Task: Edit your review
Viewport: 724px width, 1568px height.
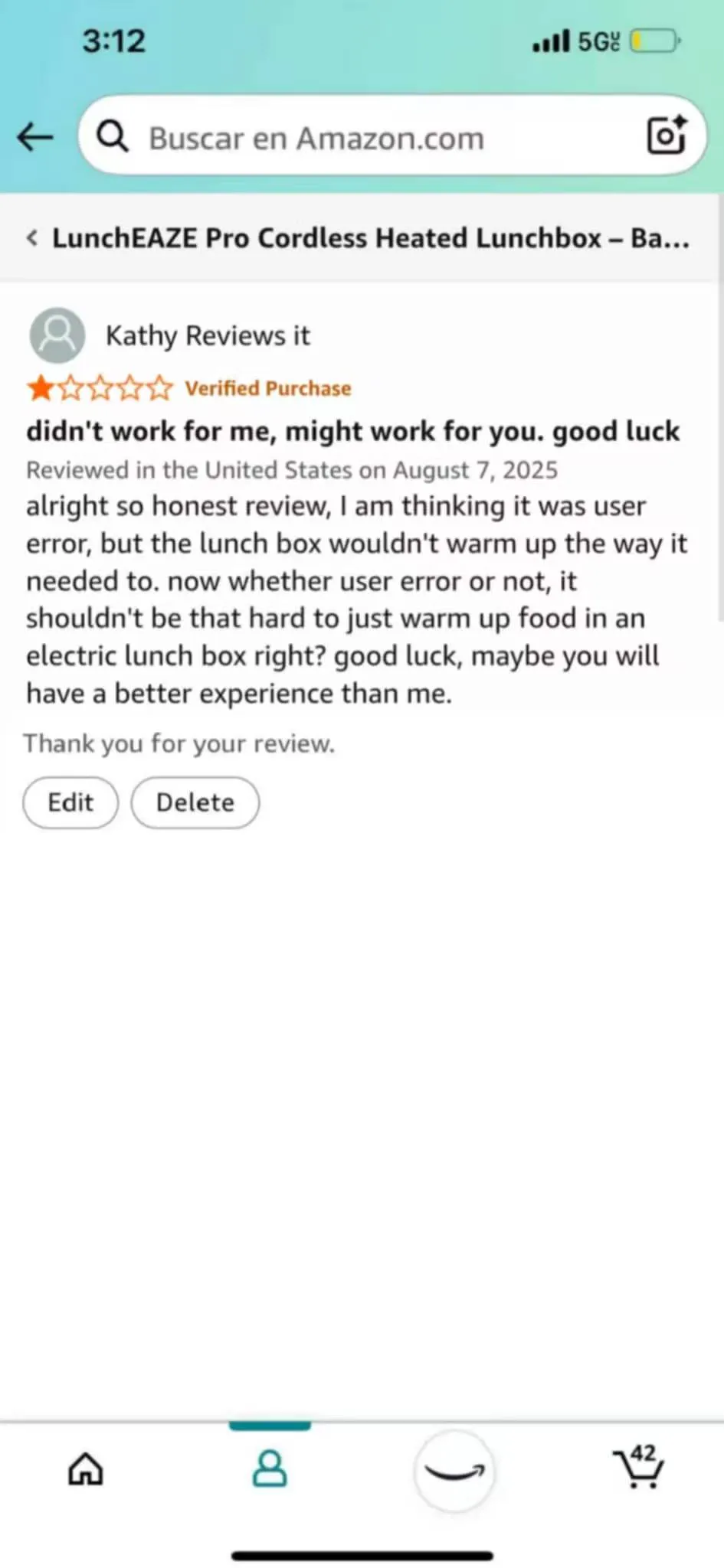Action: (70, 802)
